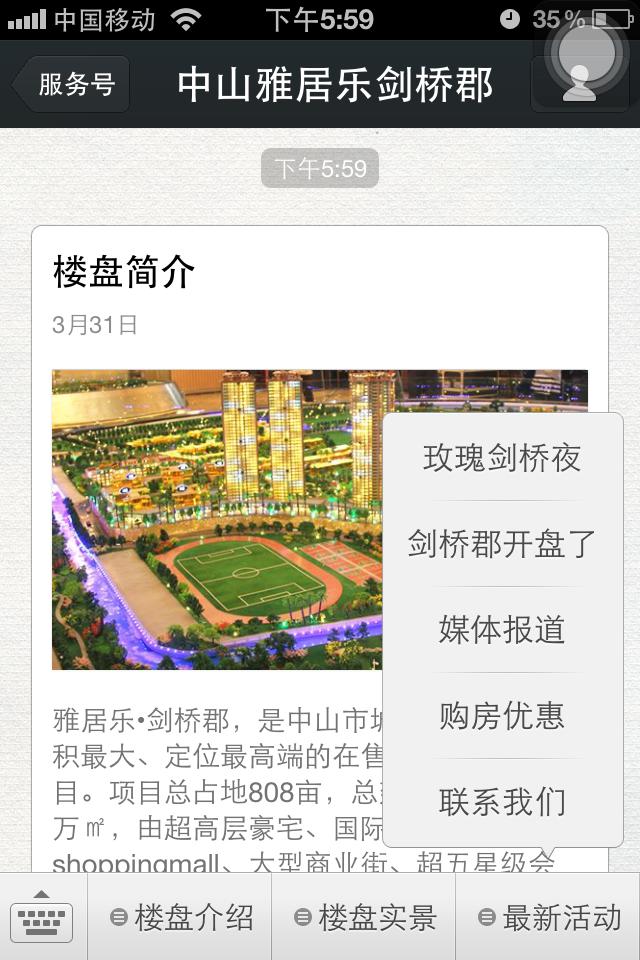640x960 pixels.
Task: Tap 联系我们 in the popup menu
Action: tap(502, 802)
